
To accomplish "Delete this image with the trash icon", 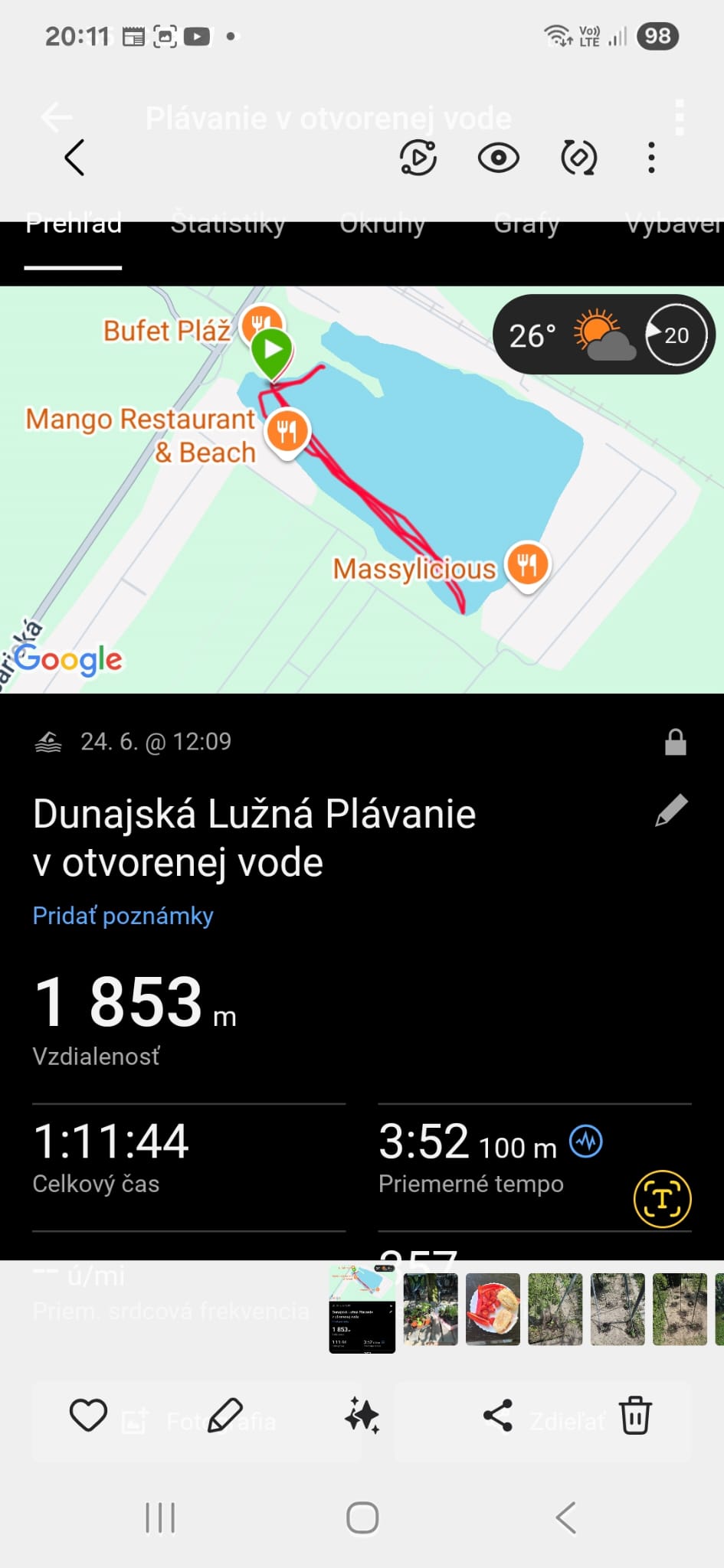I will click(x=635, y=1415).
